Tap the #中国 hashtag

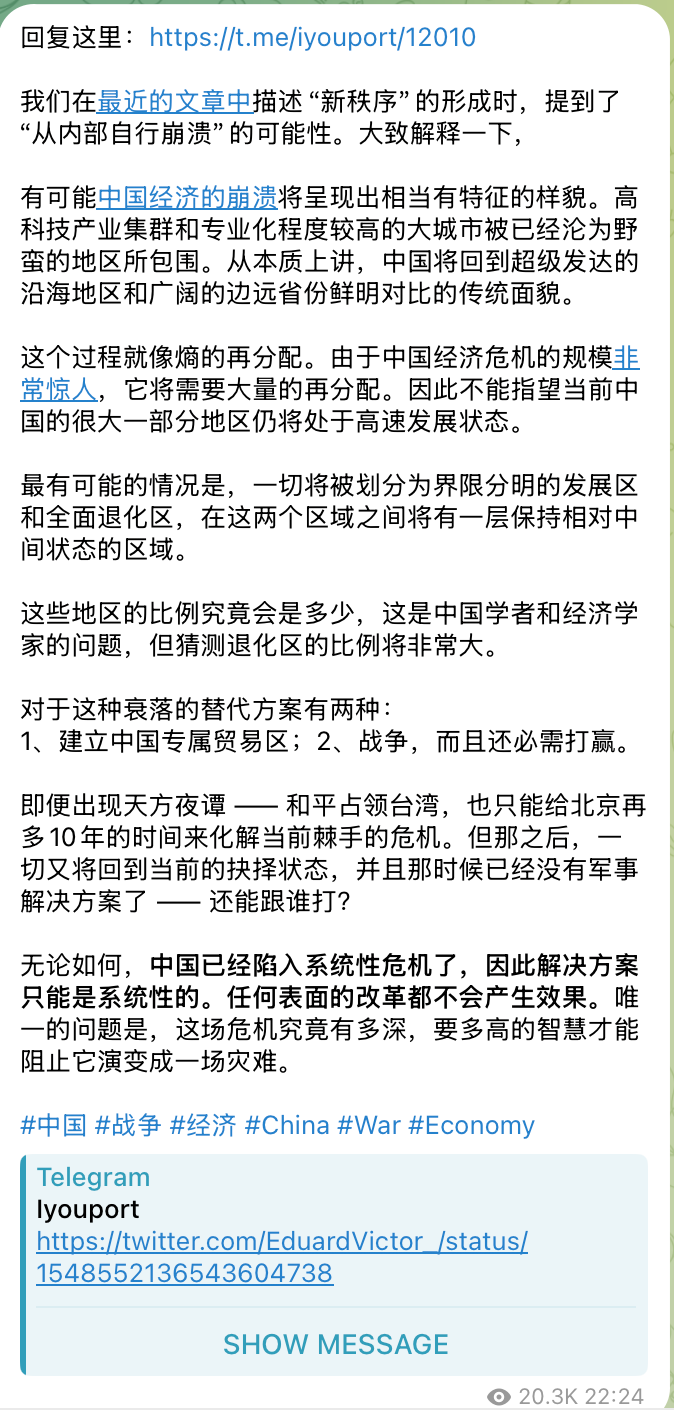(x=54, y=1125)
